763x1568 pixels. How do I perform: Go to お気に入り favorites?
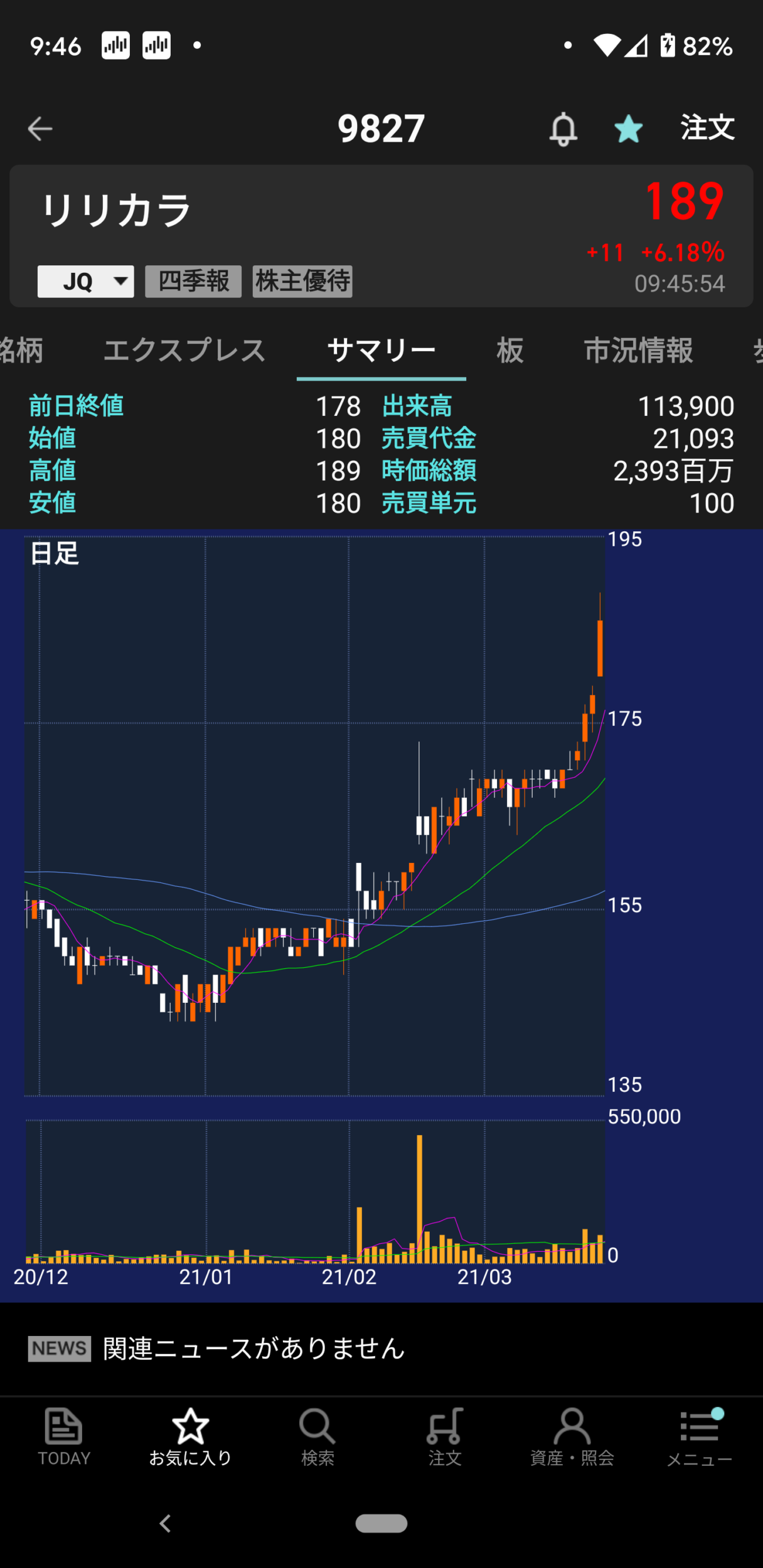190,1436
